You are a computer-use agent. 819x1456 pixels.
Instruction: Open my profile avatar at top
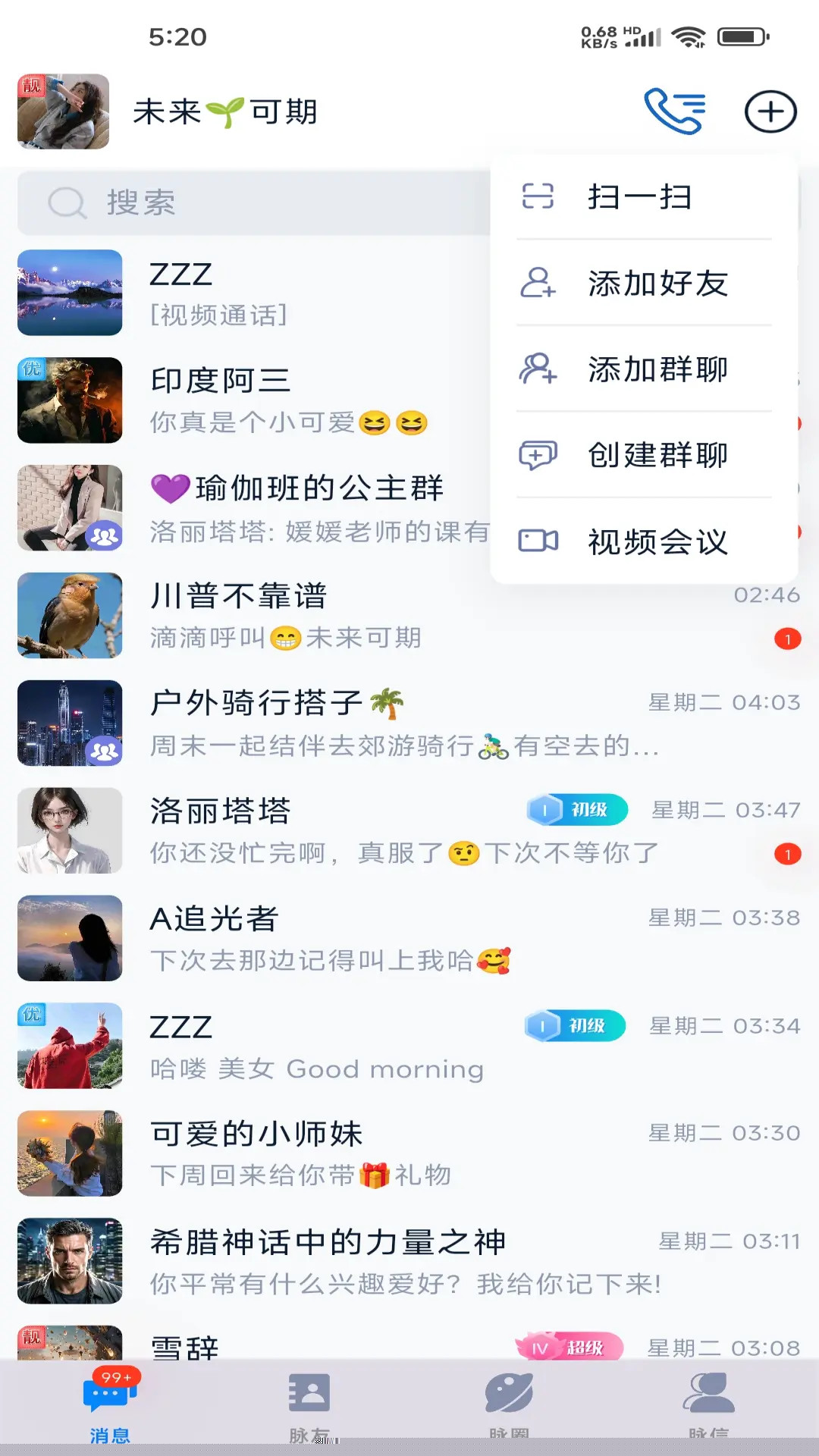tap(64, 111)
